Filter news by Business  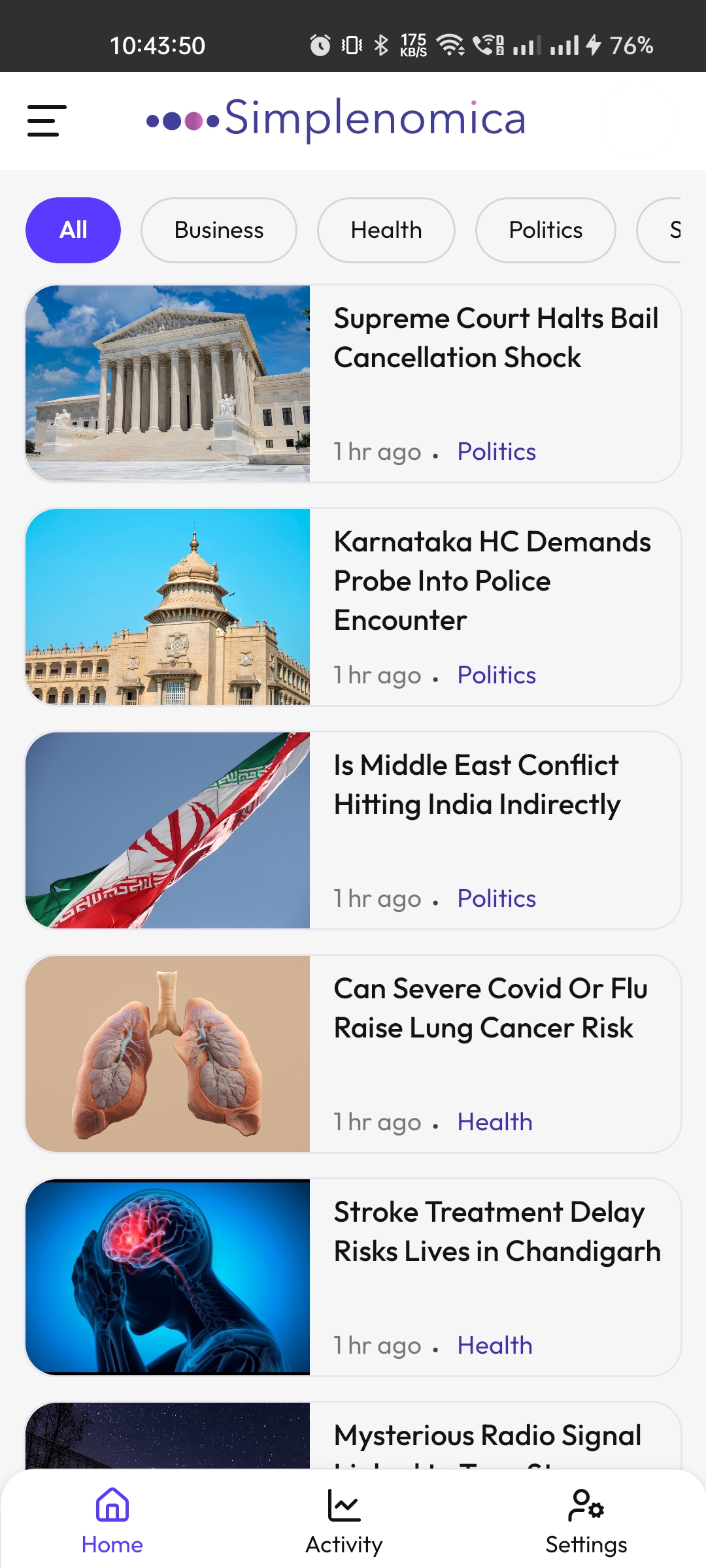coord(219,230)
